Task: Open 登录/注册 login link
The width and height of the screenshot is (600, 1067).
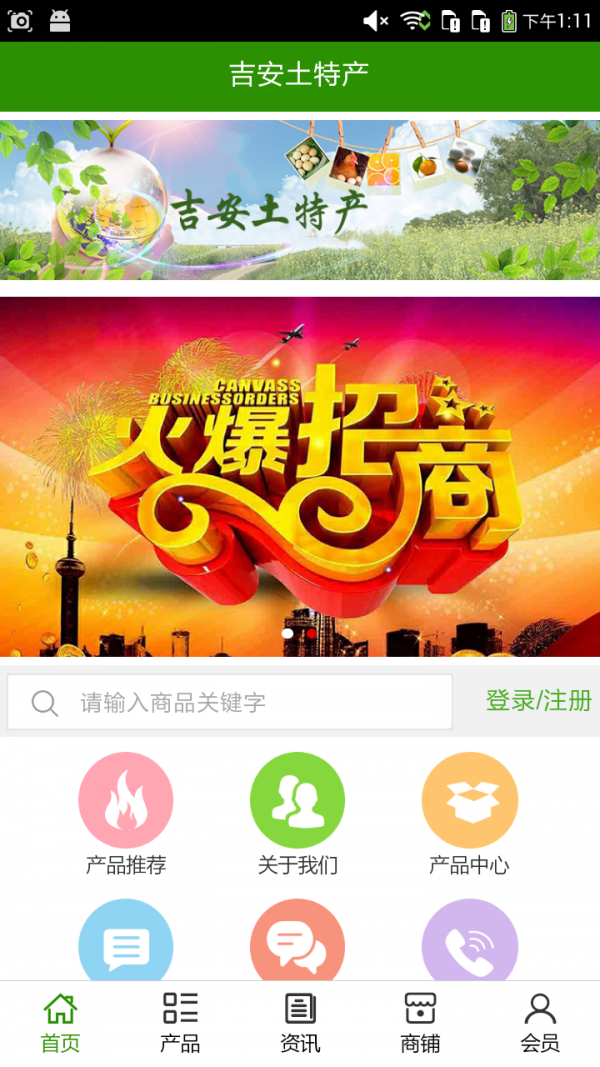Action: (538, 701)
